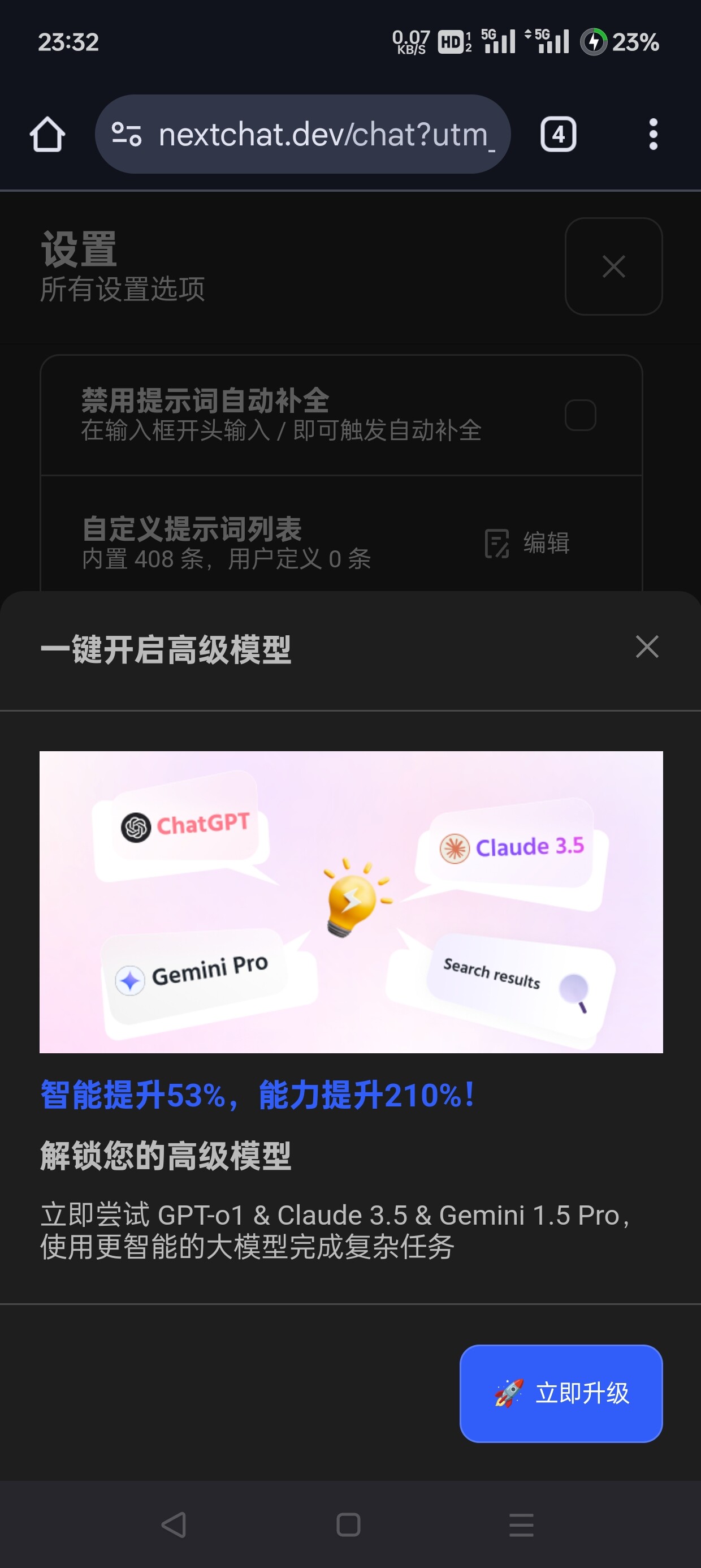Open the browser tab switcher
Image resolution: width=701 pixels, height=1568 pixels.
coord(558,134)
